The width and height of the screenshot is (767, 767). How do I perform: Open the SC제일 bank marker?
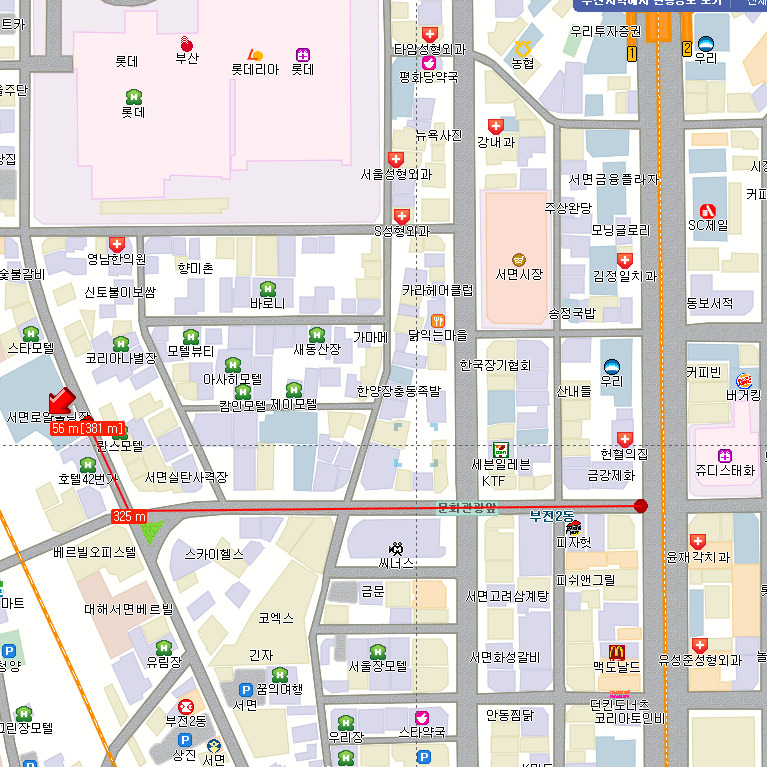coord(708,210)
